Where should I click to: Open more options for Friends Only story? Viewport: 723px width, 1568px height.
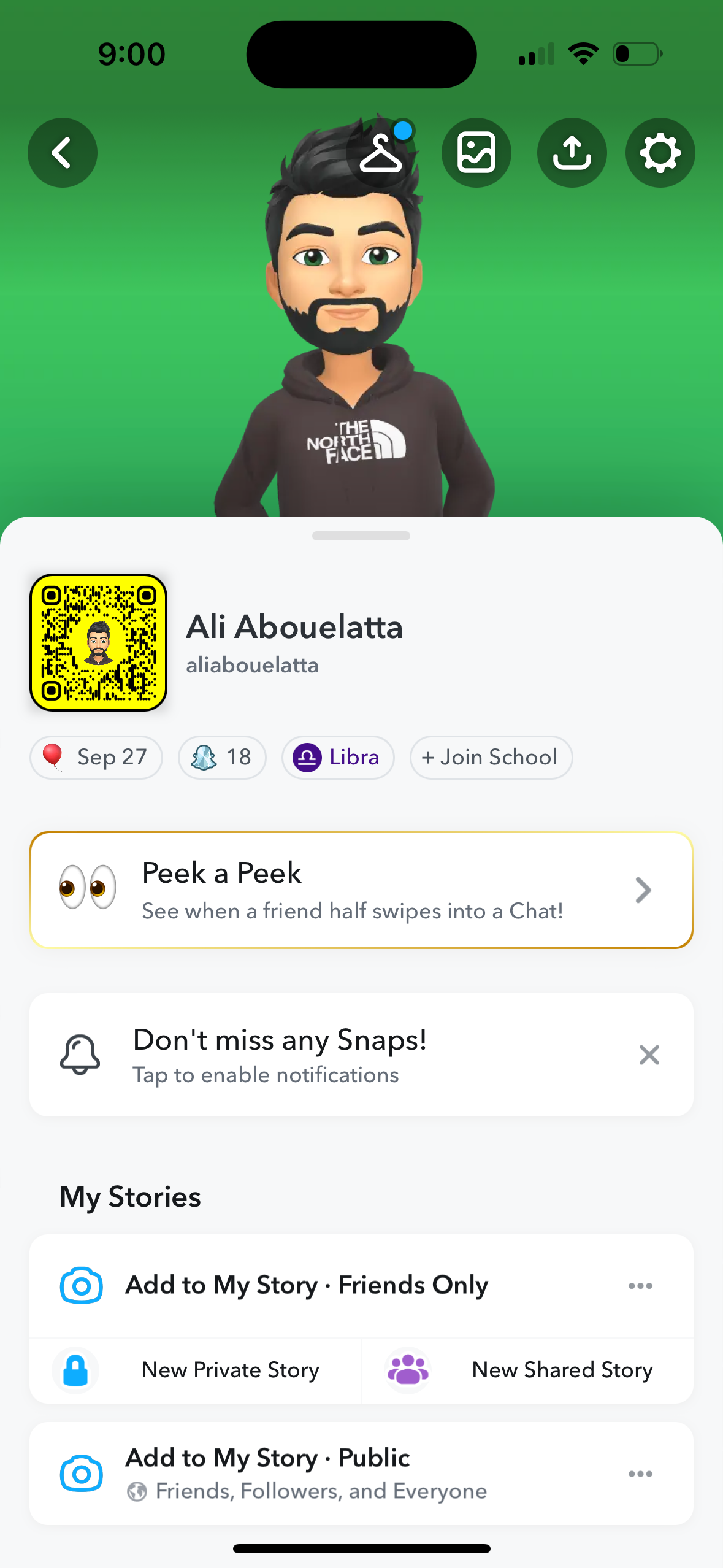click(640, 1286)
